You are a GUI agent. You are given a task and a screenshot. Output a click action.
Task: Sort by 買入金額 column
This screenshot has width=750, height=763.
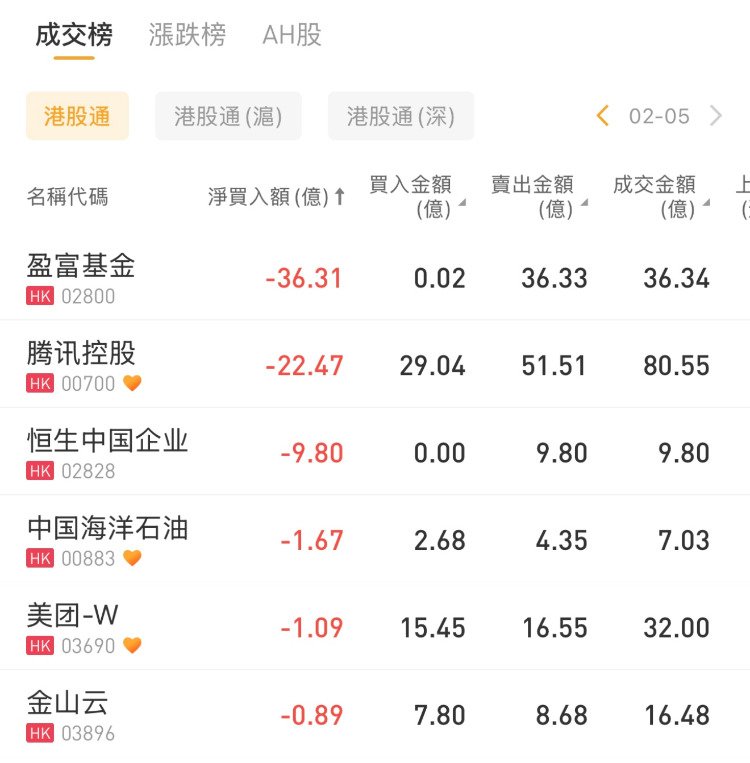coord(417,196)
